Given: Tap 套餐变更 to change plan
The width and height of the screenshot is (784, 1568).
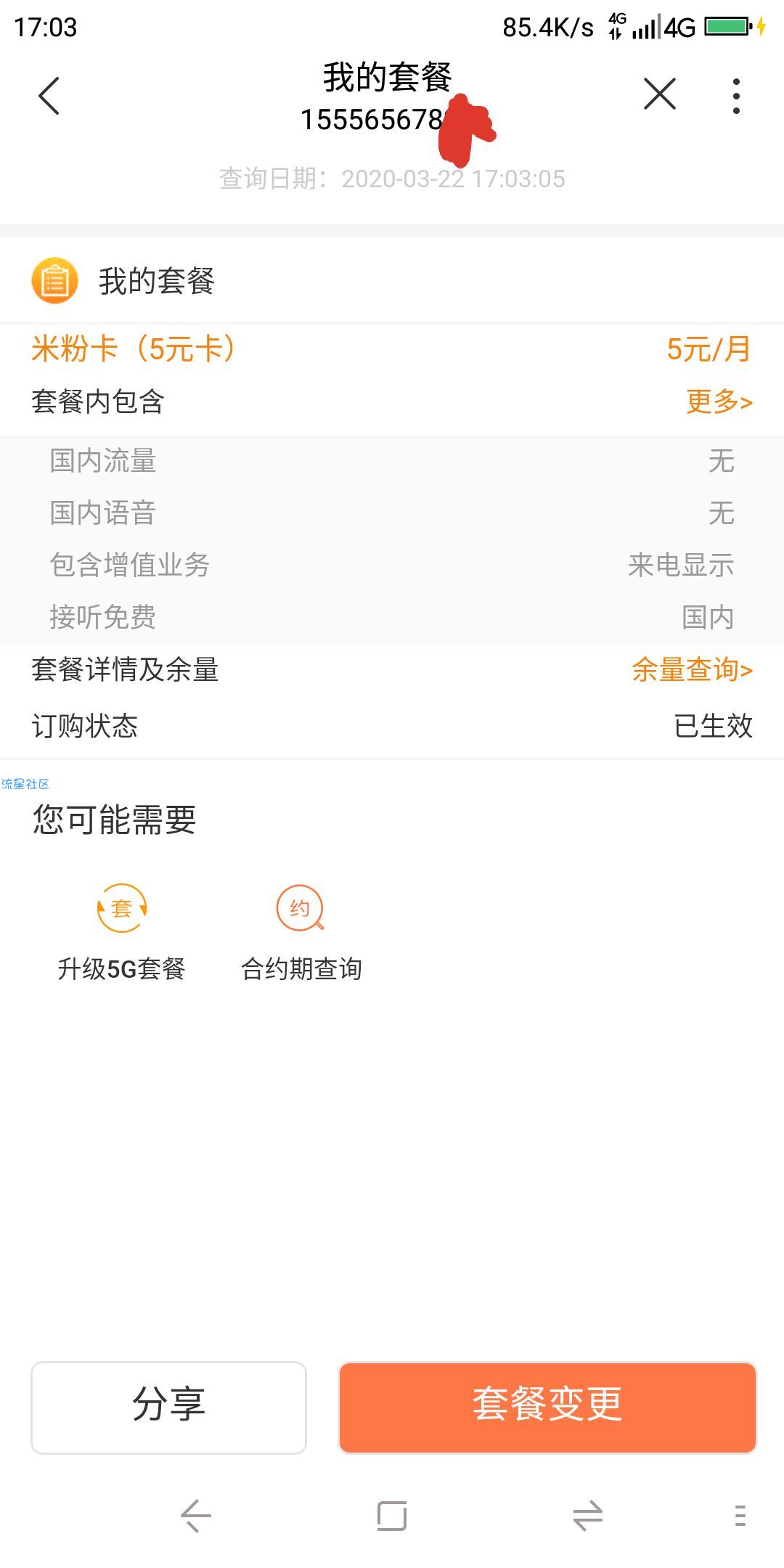Looking at the screenshot, I should click(x=547, y=1408).
